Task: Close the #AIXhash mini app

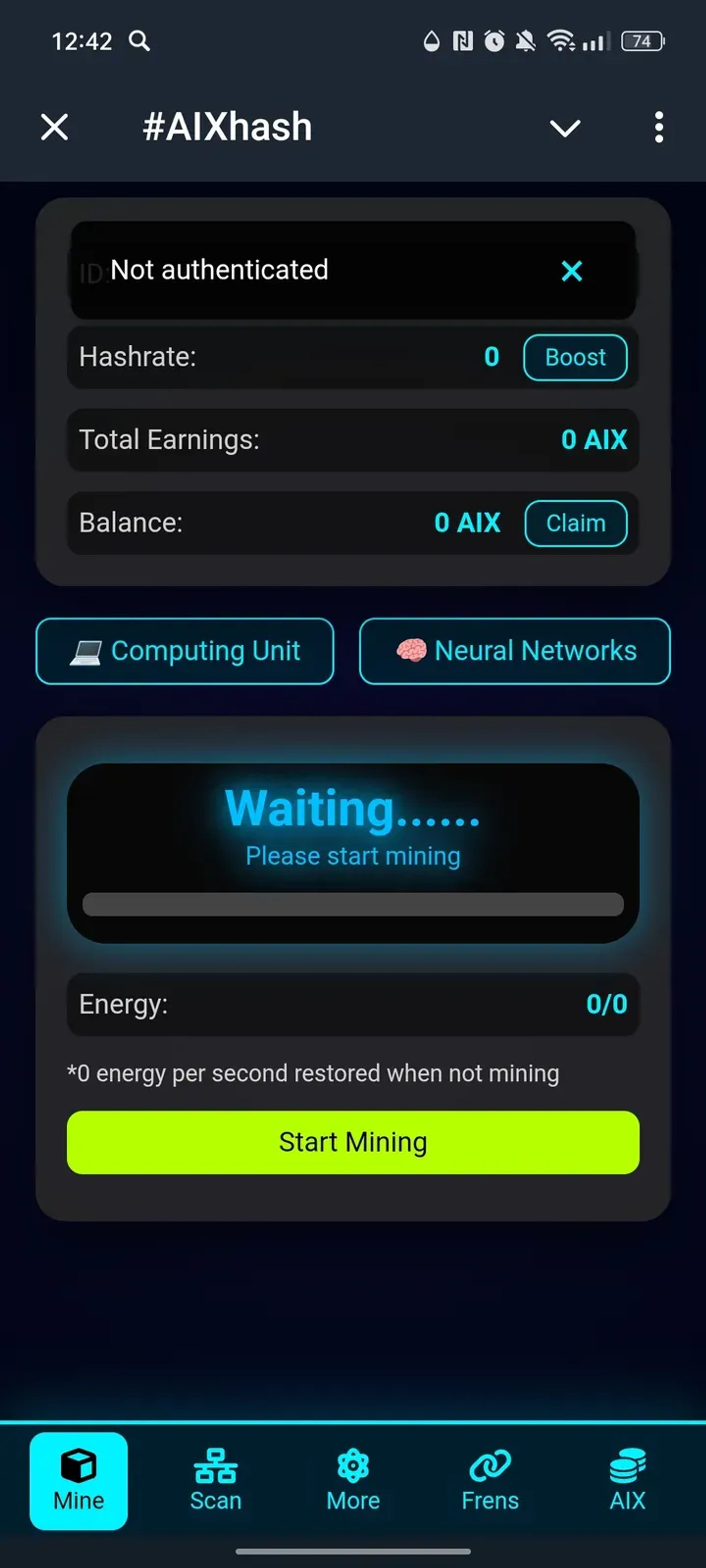Action: pos(55,127)
